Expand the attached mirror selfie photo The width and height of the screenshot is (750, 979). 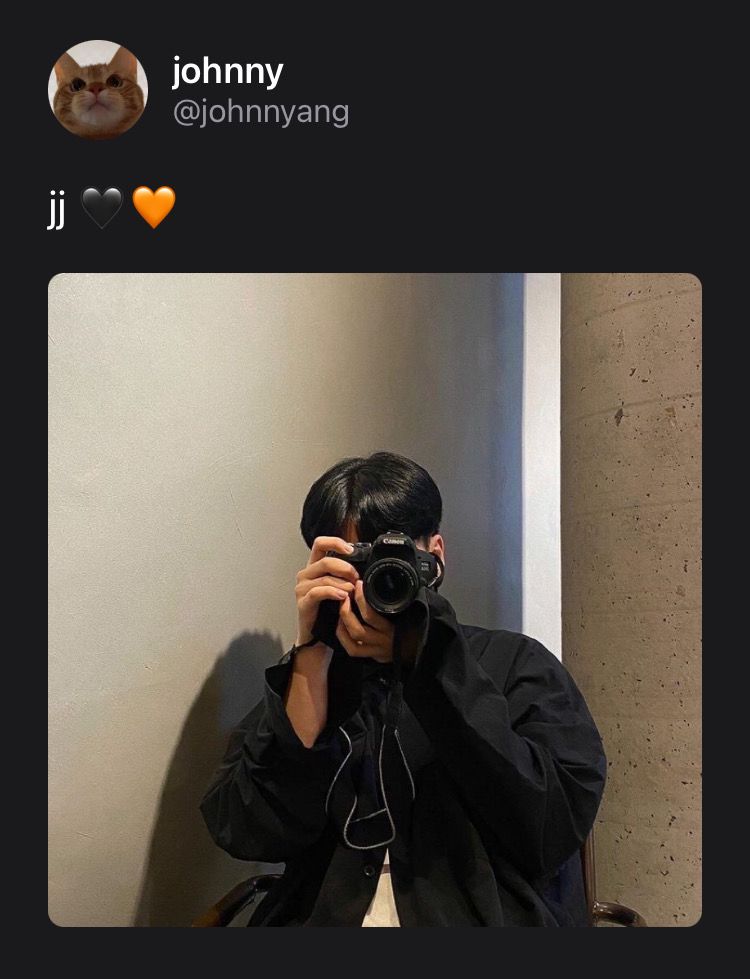pos(375,600)
